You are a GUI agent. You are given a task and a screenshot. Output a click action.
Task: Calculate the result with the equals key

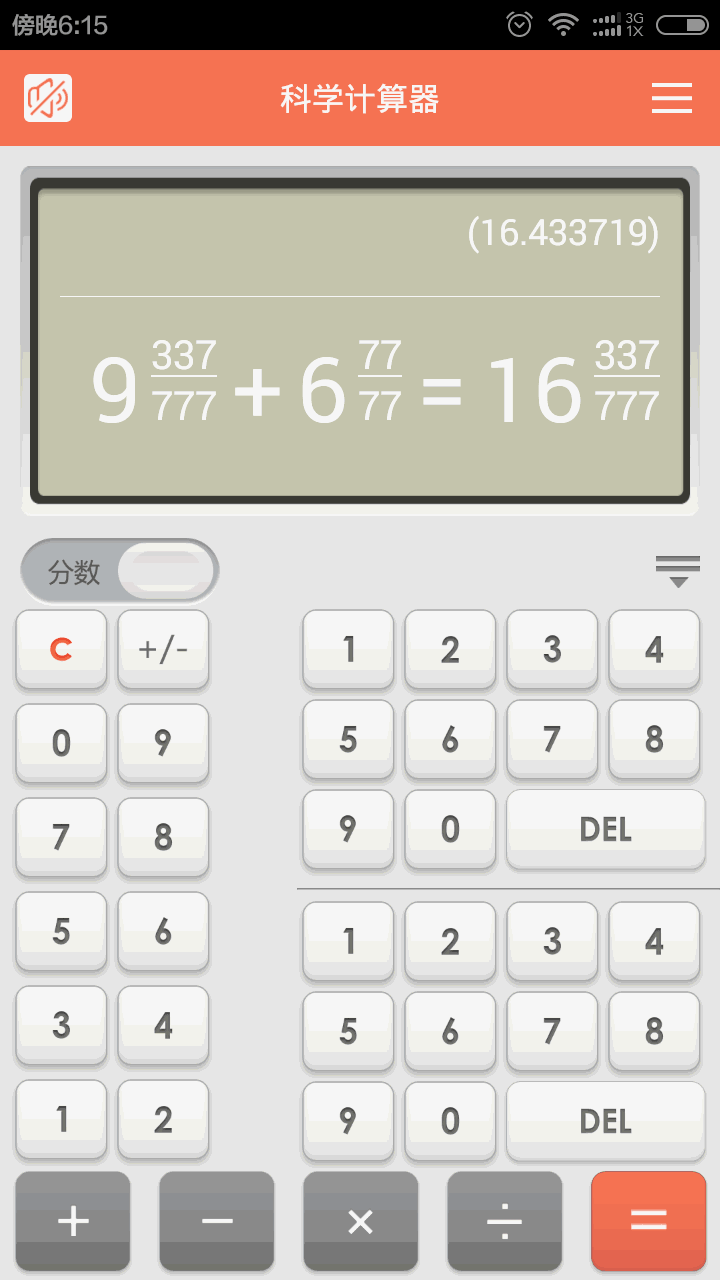point(648,1221)
